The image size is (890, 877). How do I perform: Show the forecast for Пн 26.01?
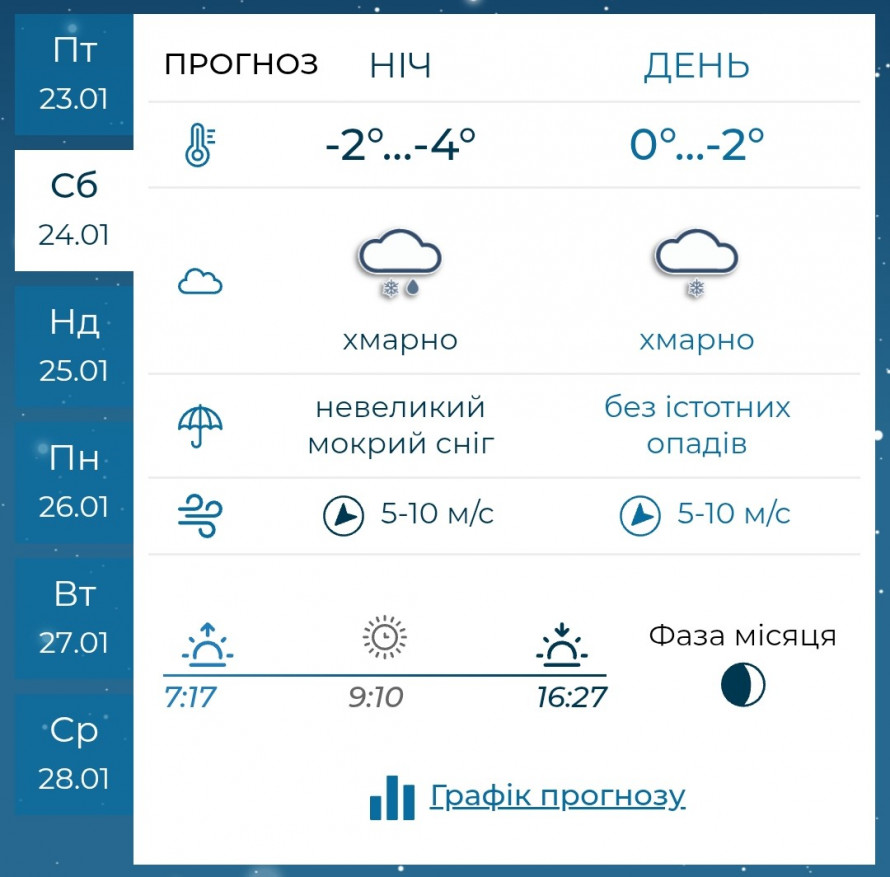point(74,482)
